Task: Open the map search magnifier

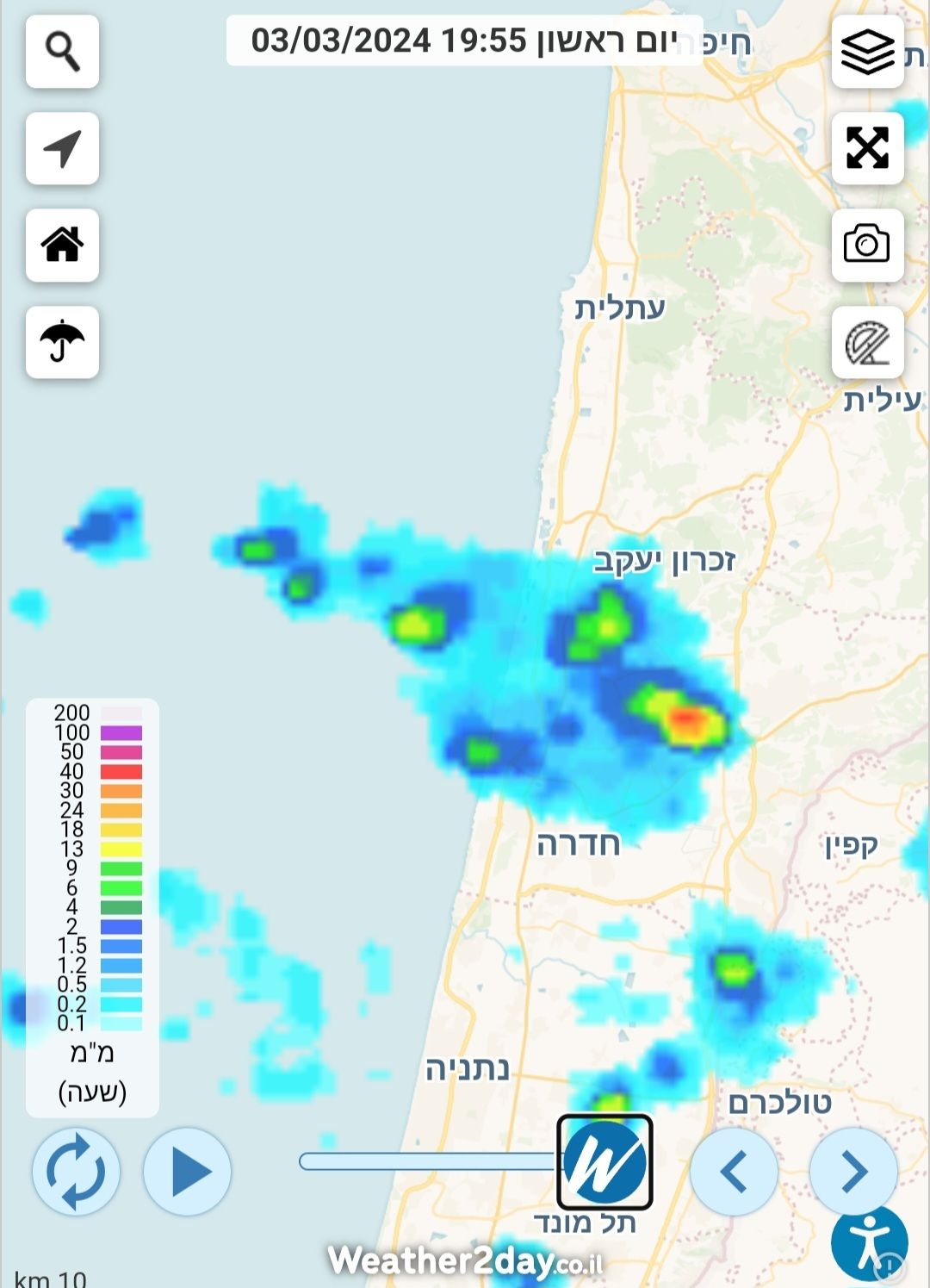Action: (62, 52)
